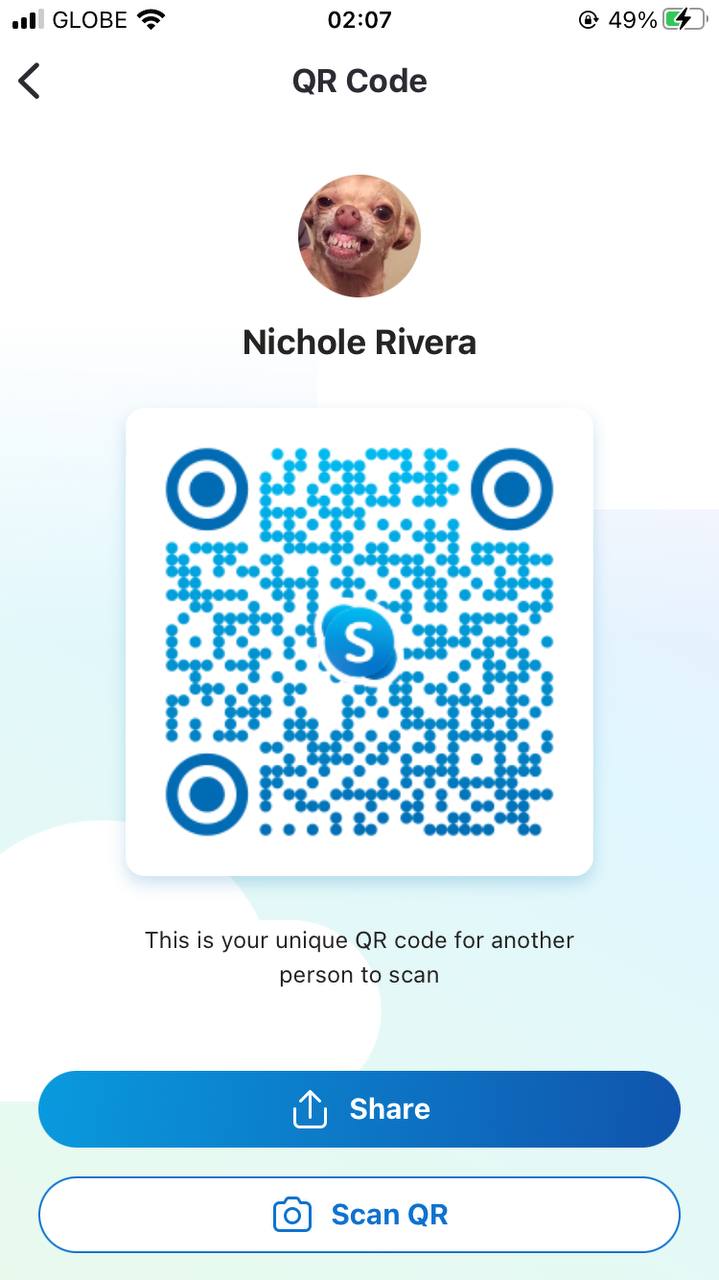Viewport: 719px width, 1280px height.
Task: Open the Scan QR camera
Action: coord(359,1215)
